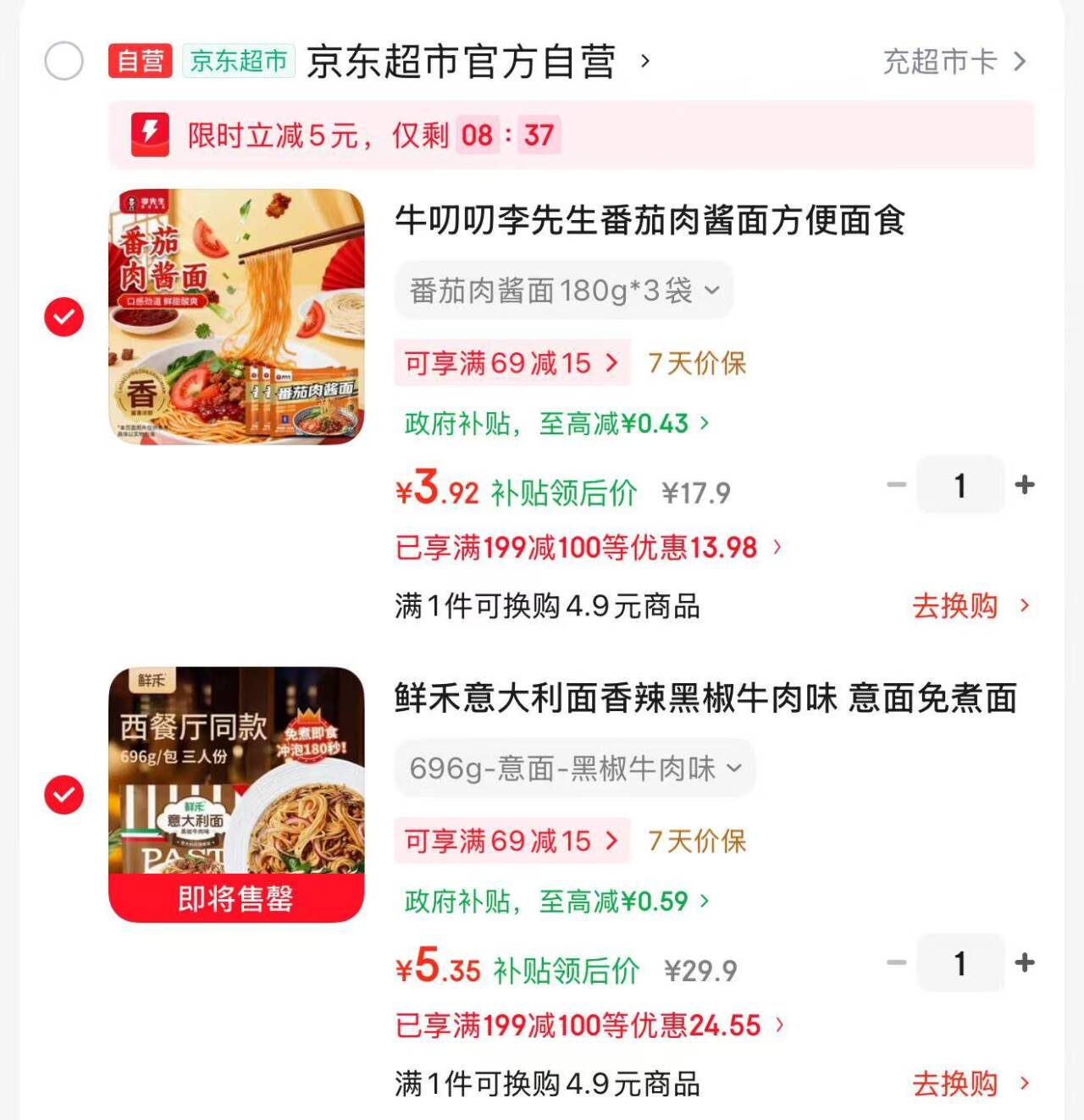View 满69减15 offer for 番茄肉酱面

[x=512, y=363]
